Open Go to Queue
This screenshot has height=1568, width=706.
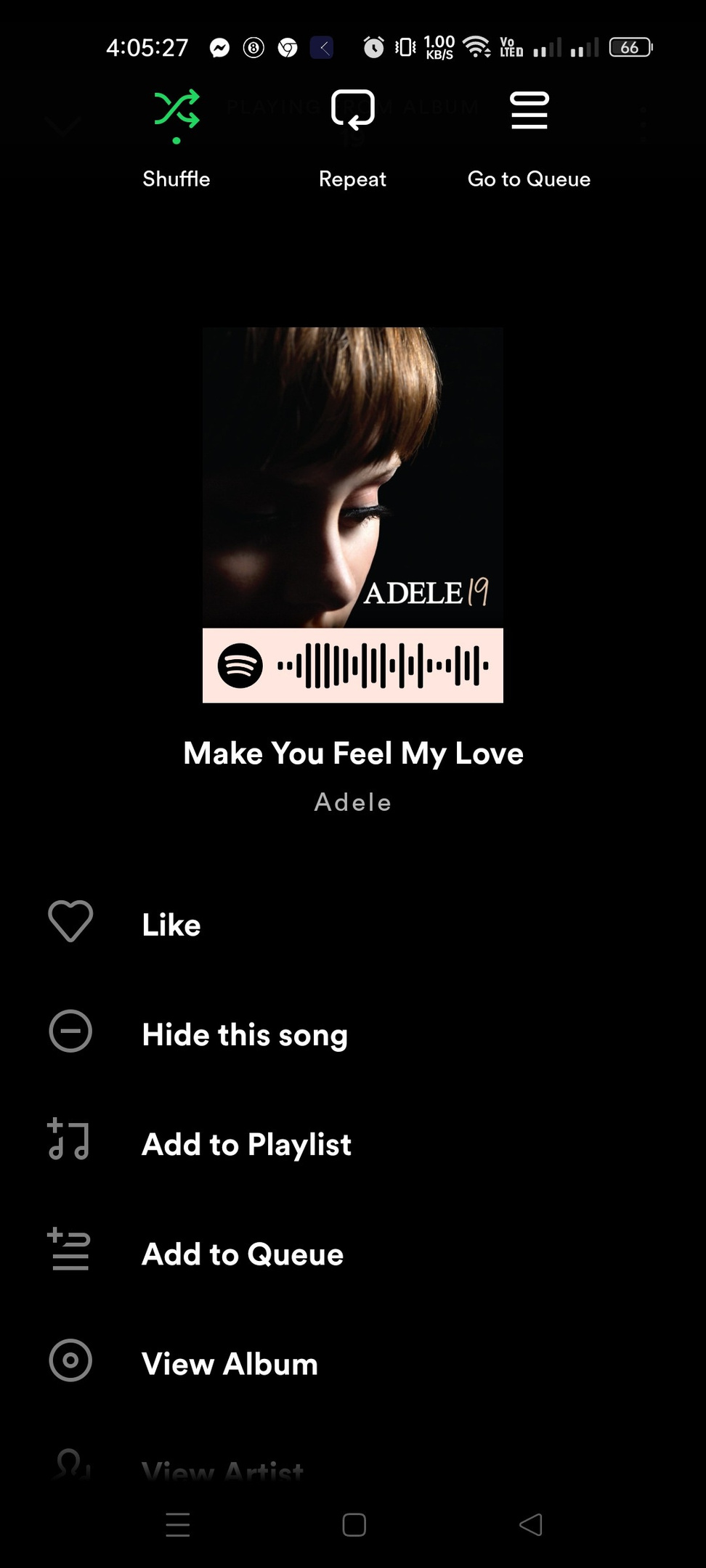point(529,136)
